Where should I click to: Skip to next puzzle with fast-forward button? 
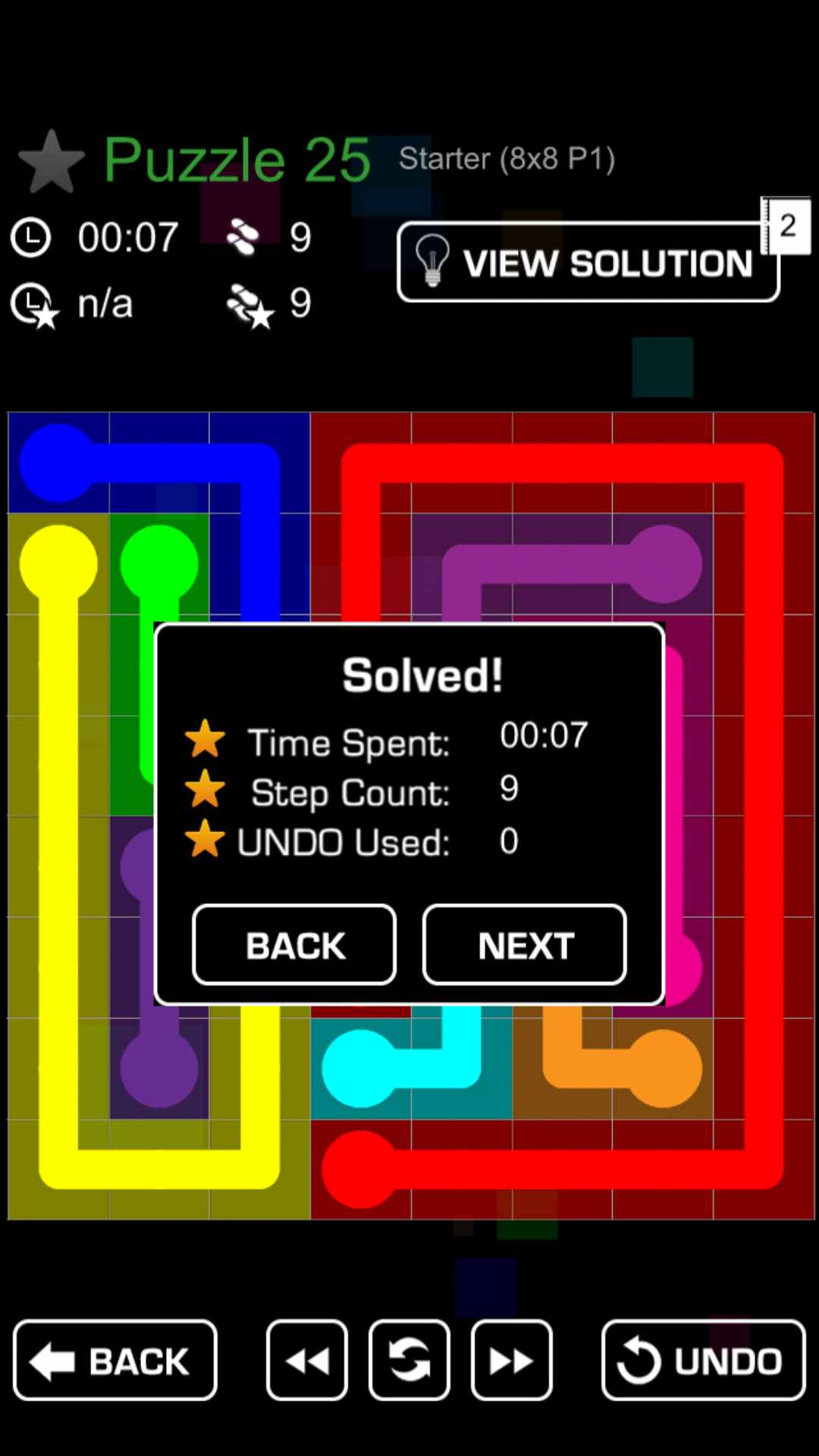point(511,1360)
